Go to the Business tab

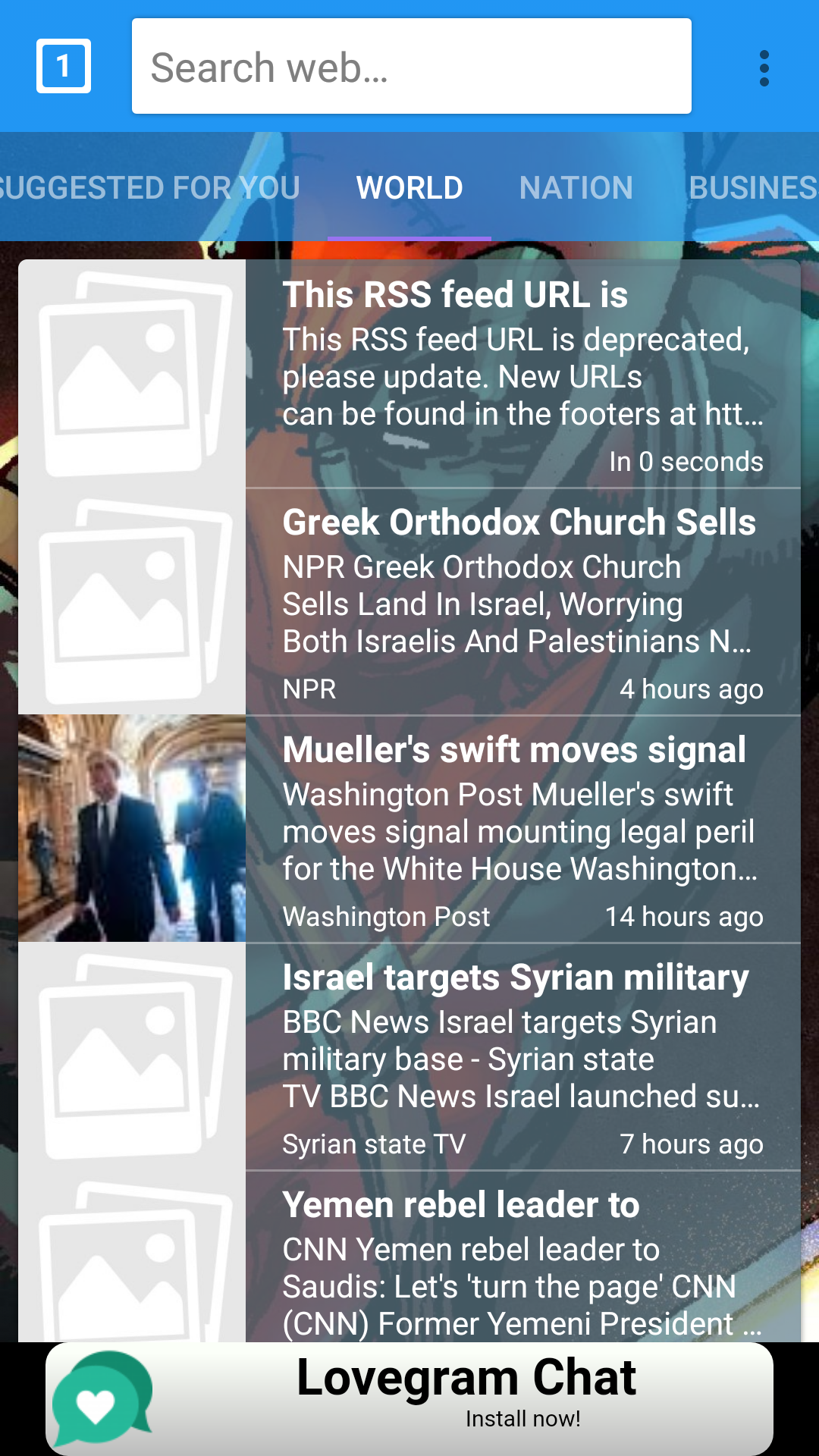(752, 188)
